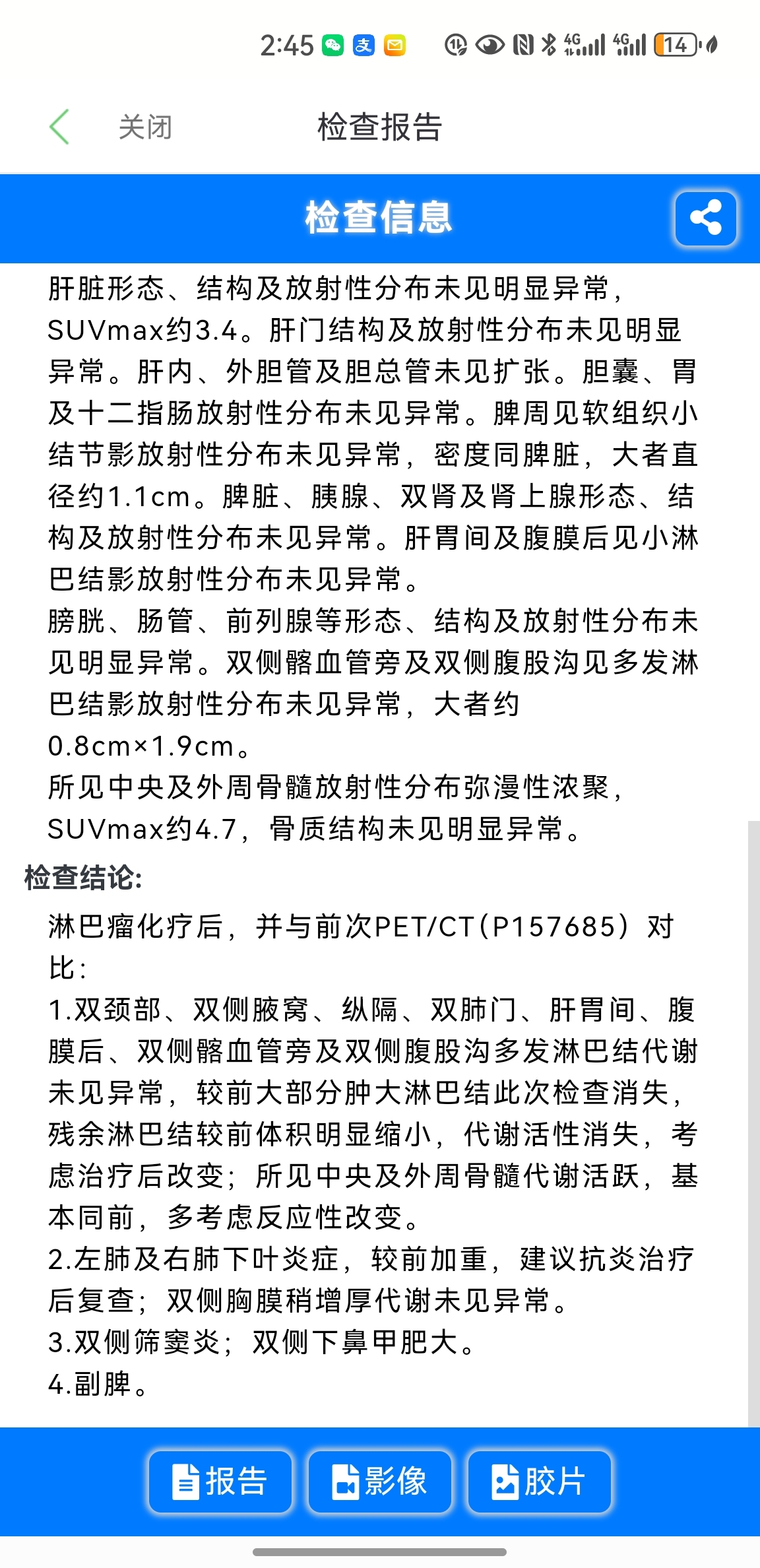Open the 胶片 film view
760x1568 pixels.
pos(540,1482)
